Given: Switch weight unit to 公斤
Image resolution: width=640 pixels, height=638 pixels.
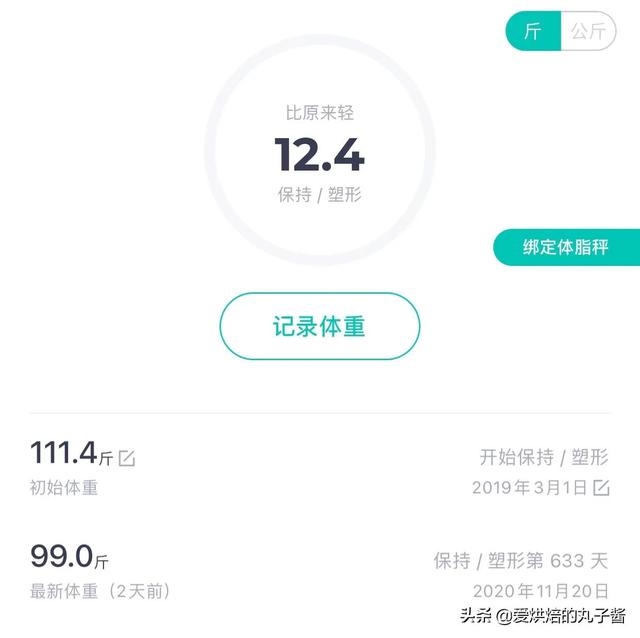Looking at the screenshot, I should pyautogui.click(x=587, y=31).
